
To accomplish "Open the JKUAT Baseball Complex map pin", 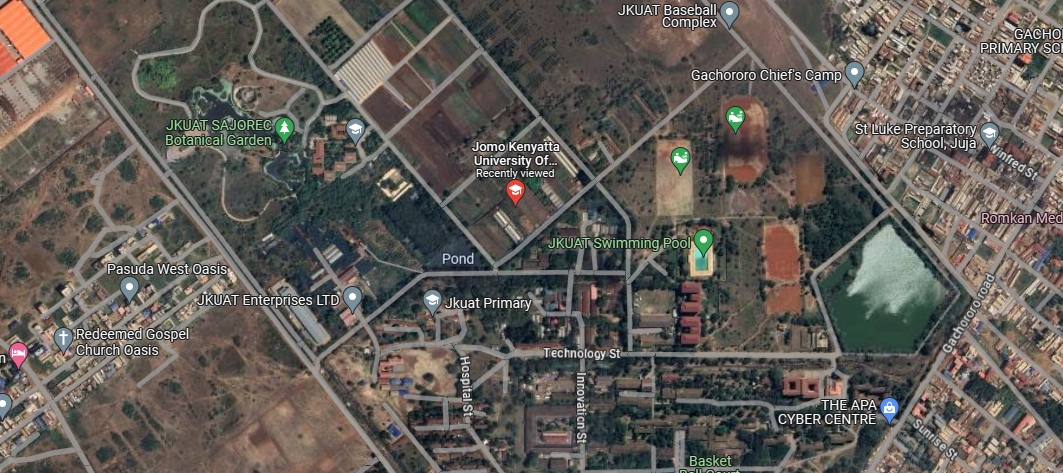I will [x=730, y=14].
